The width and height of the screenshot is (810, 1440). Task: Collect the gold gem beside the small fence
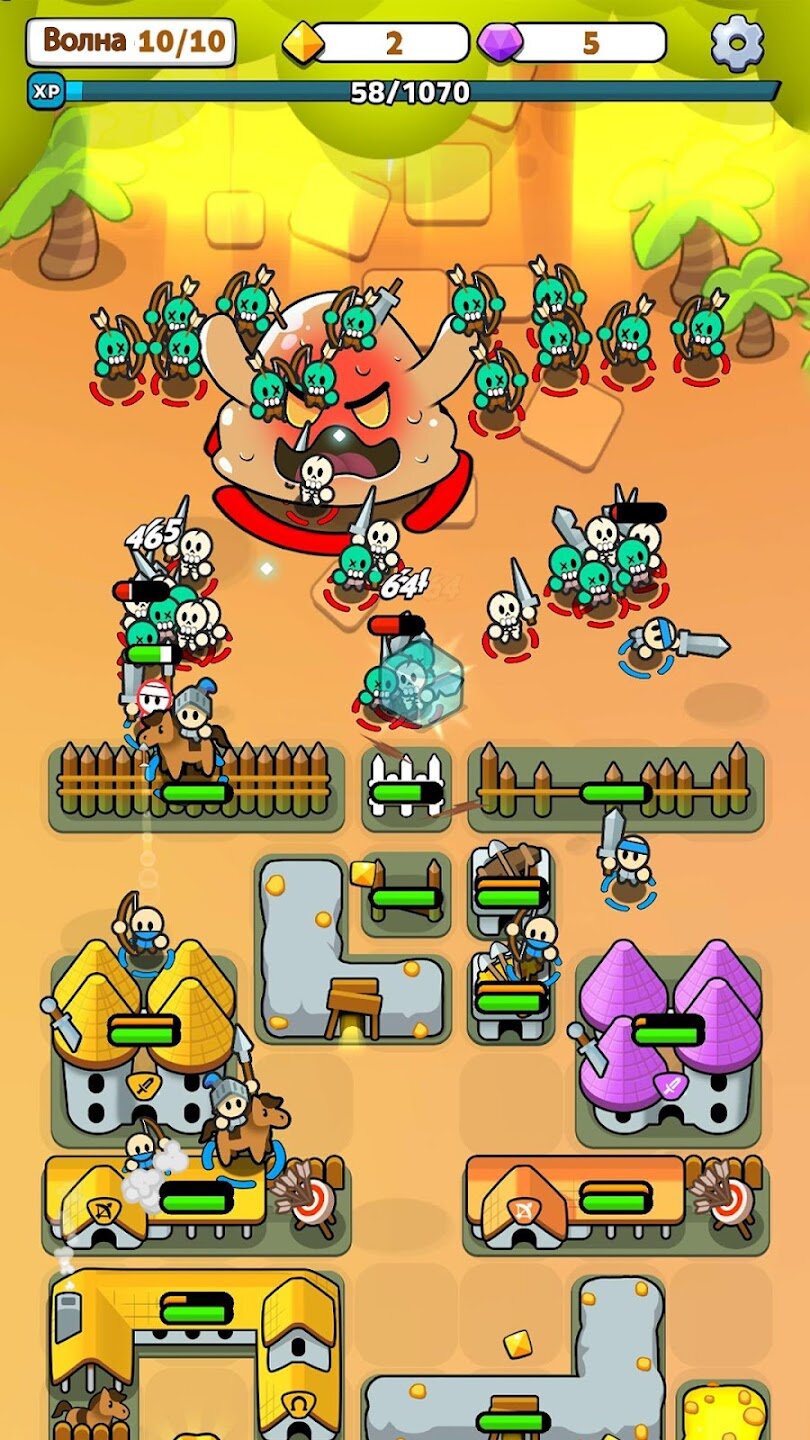363,872
